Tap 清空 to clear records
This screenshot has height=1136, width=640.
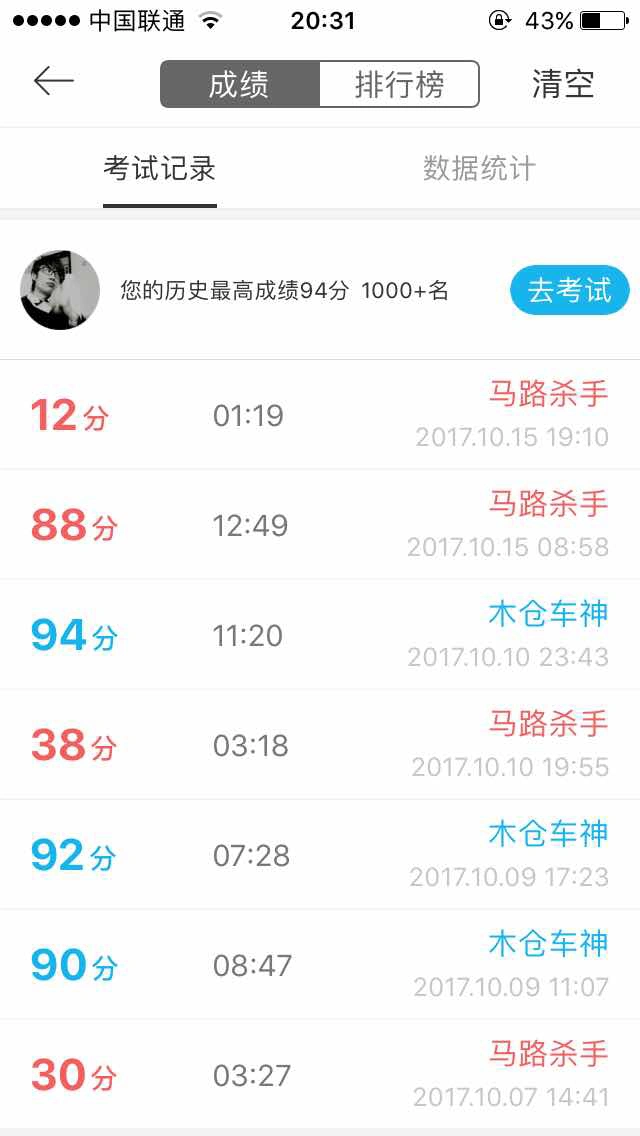(x=562, y=84)
